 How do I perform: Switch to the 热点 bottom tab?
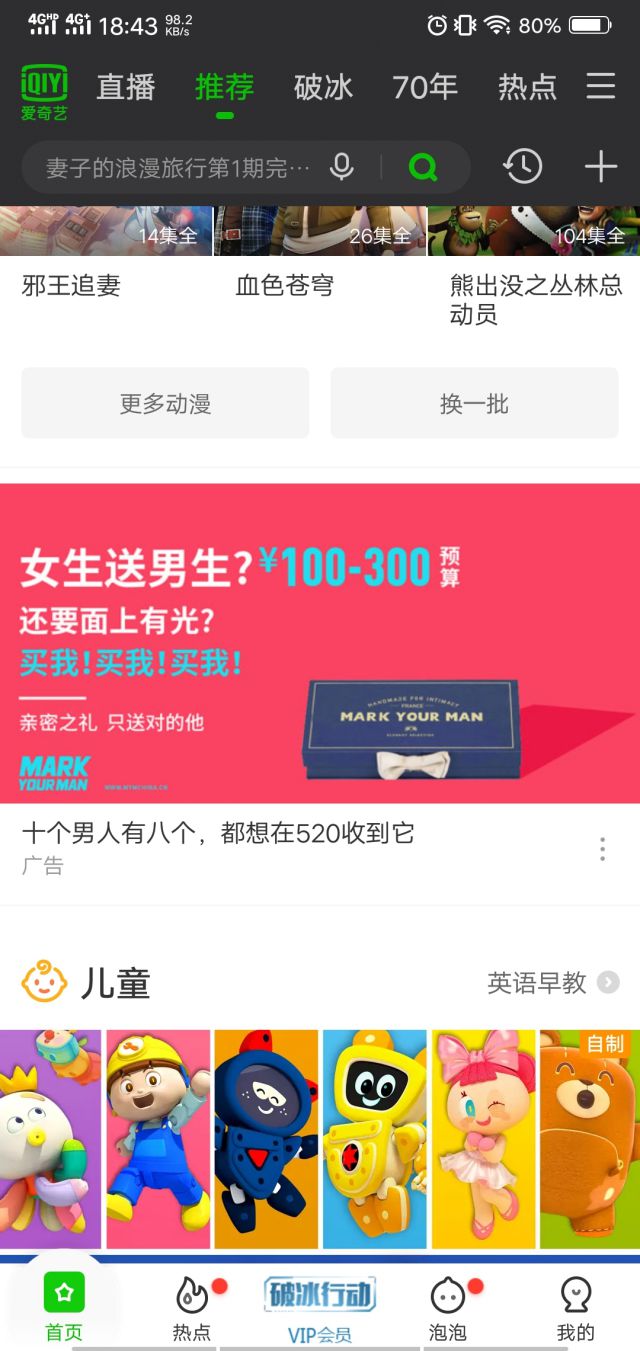[x=192, y=1308]
